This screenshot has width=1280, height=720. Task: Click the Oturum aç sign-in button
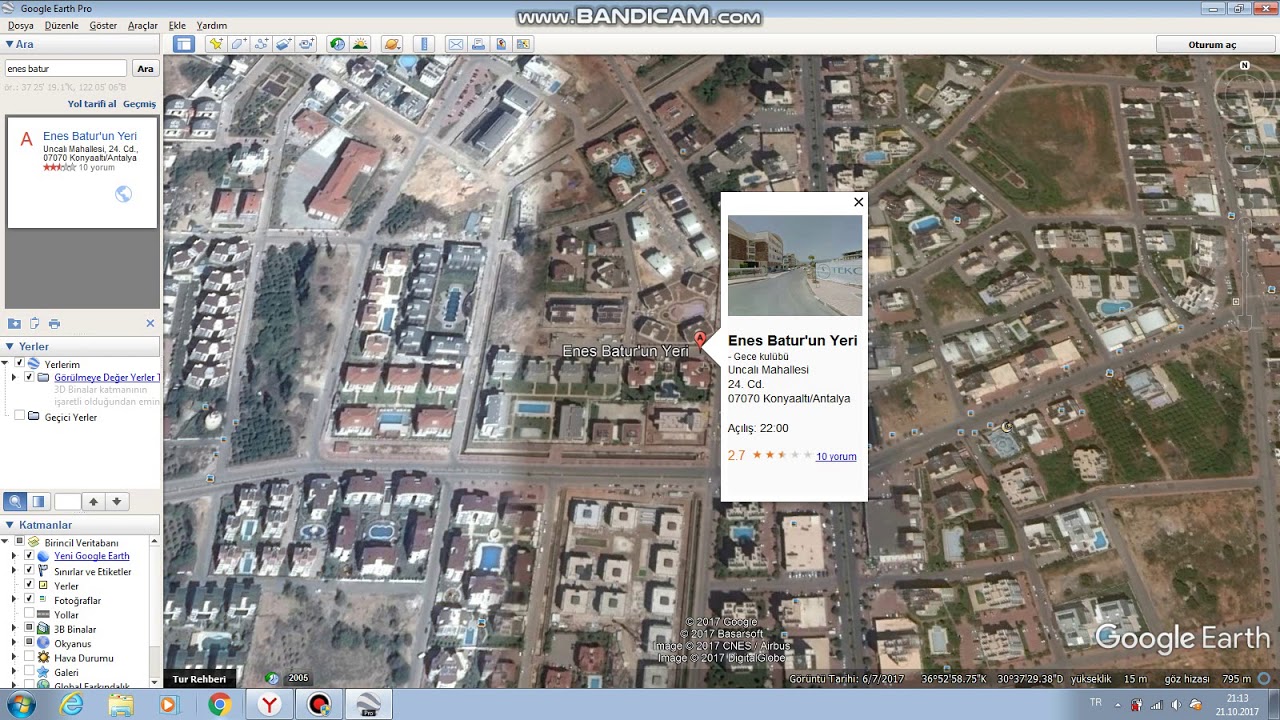pos(1212,45)
